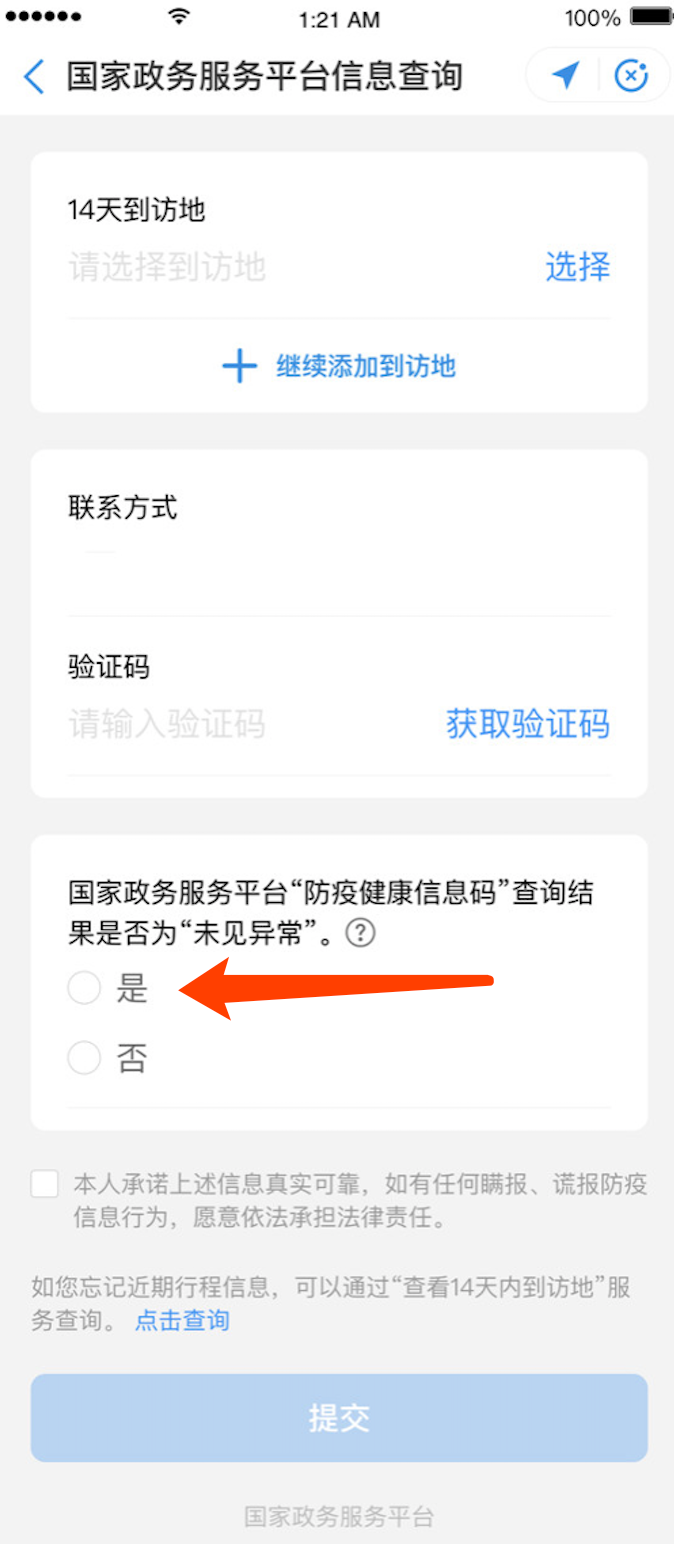Submit the form with 提交

(x=339, y=1417)
